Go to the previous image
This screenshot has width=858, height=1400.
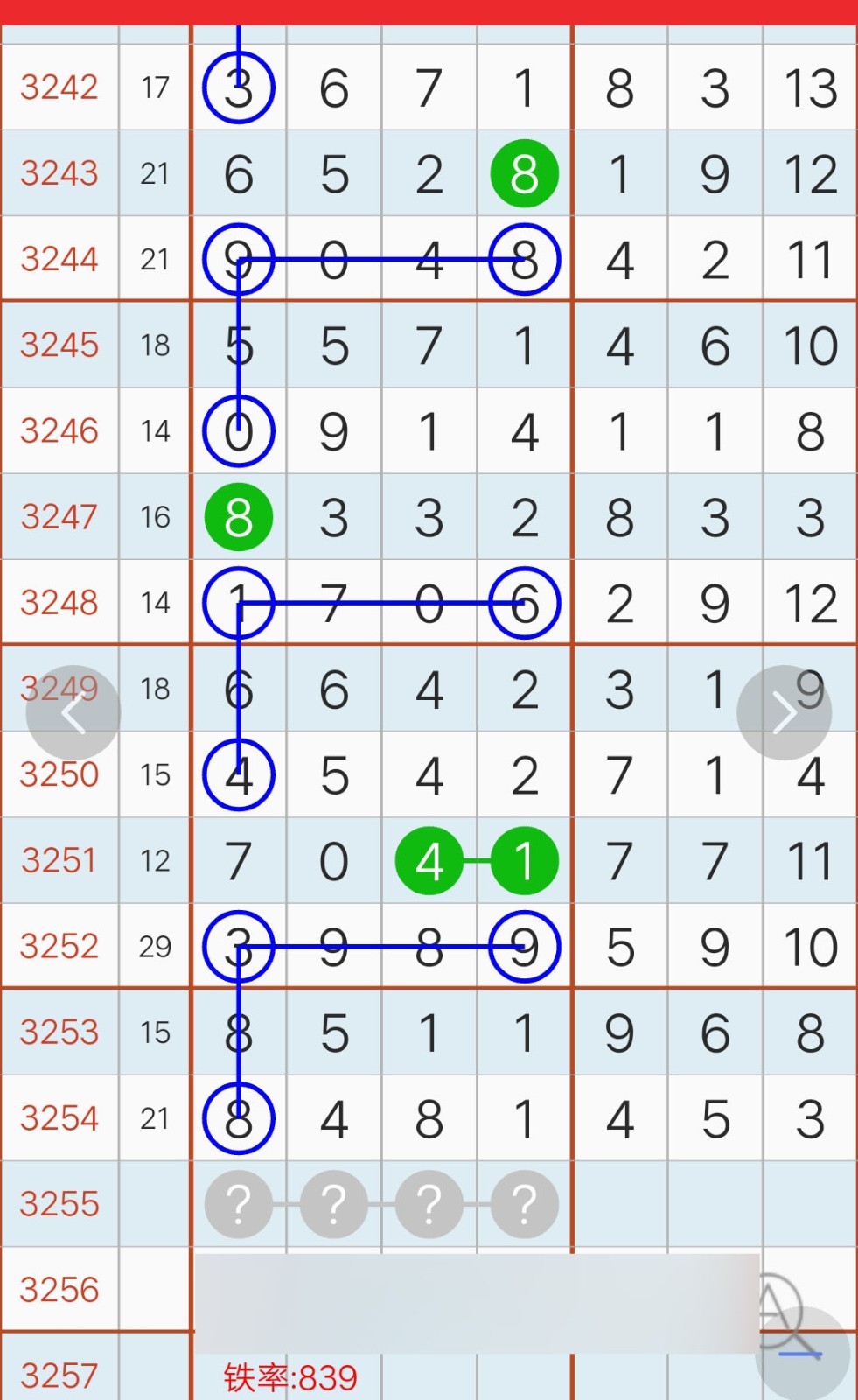click(x=73, y=713)
